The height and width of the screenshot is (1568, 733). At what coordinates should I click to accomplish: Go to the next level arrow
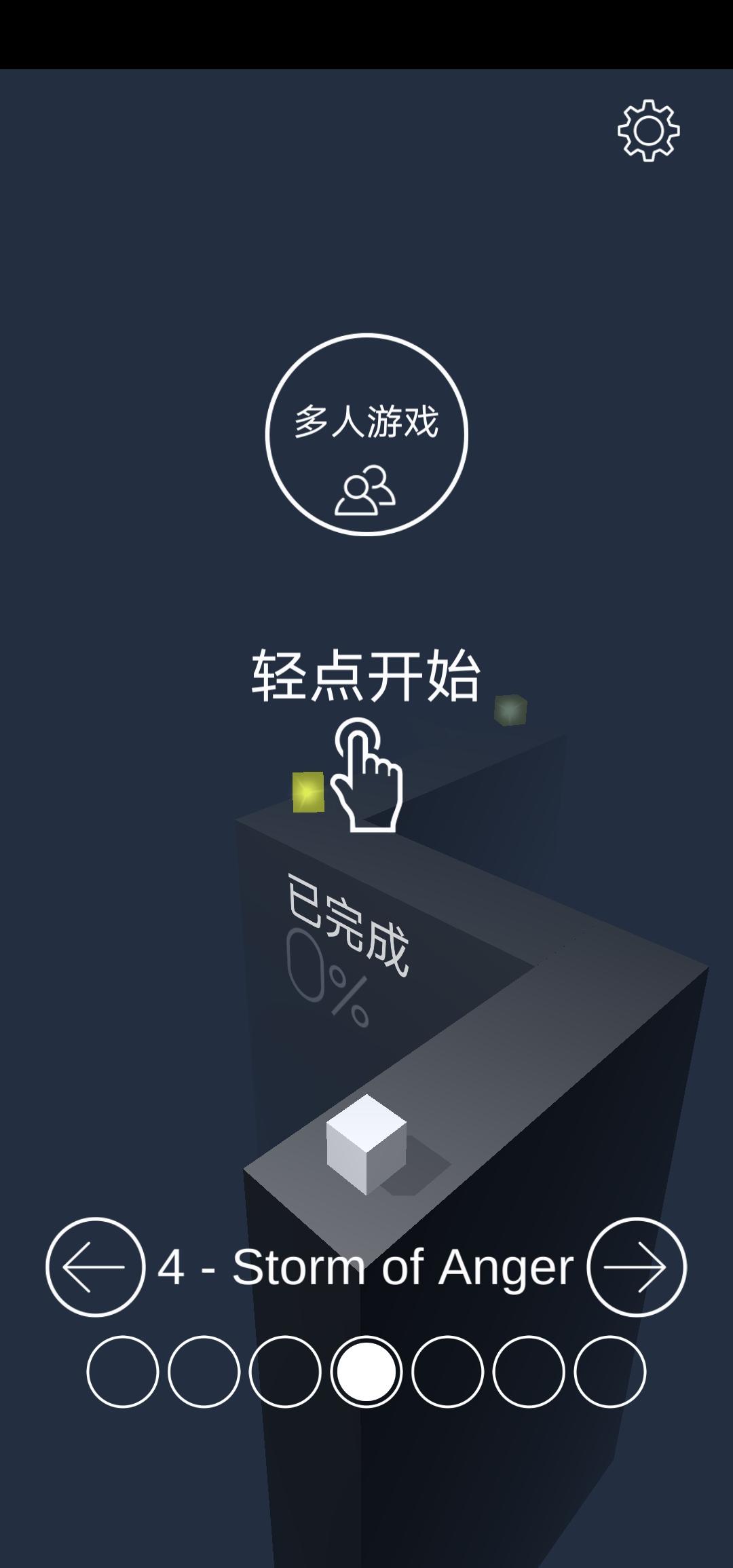(x=636, y=1267)
